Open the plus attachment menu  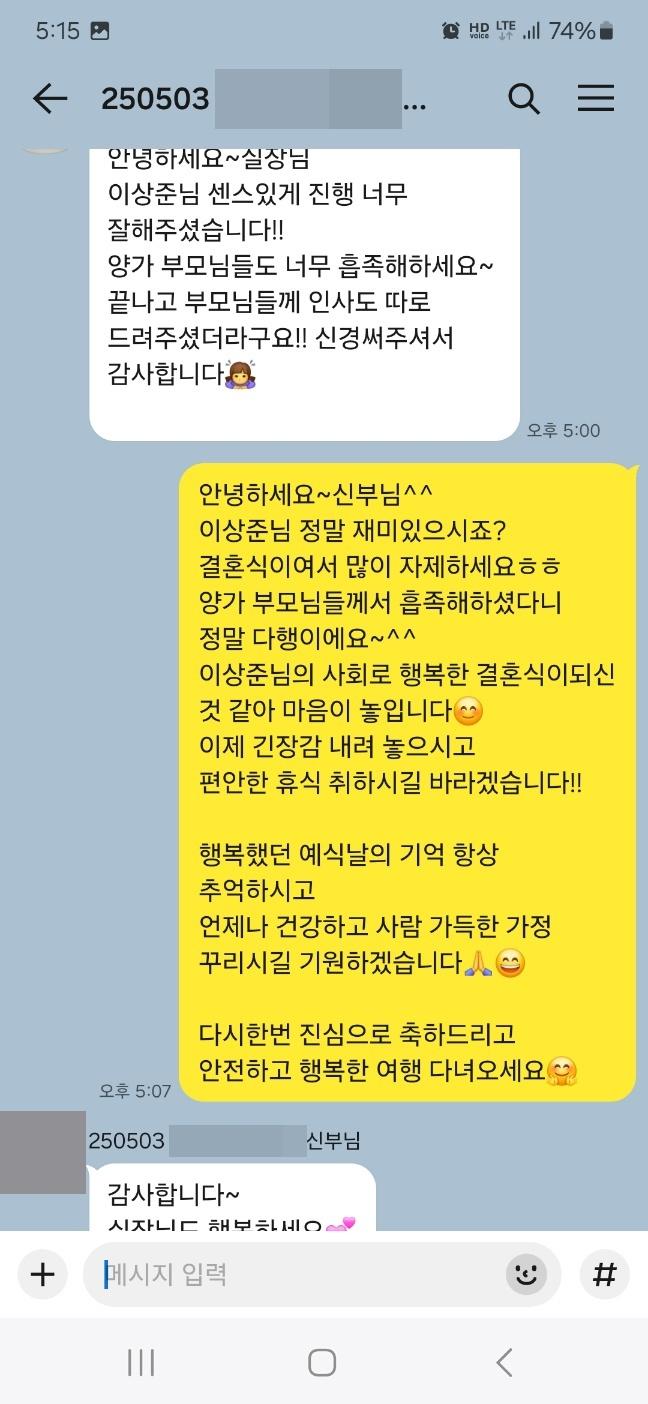[x=42, y=1274]
